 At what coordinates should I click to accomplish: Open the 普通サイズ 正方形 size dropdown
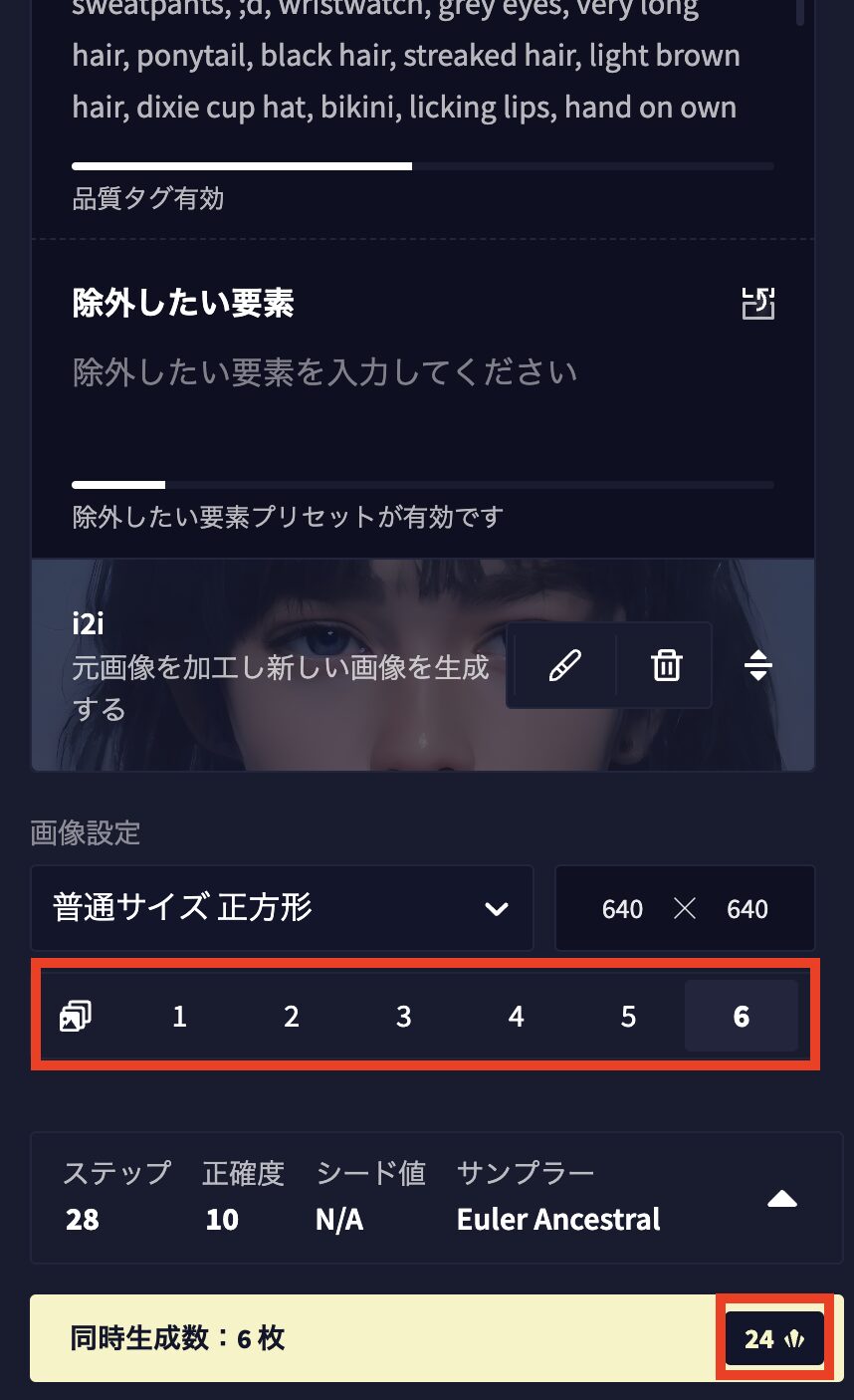[x=282, y=908]
